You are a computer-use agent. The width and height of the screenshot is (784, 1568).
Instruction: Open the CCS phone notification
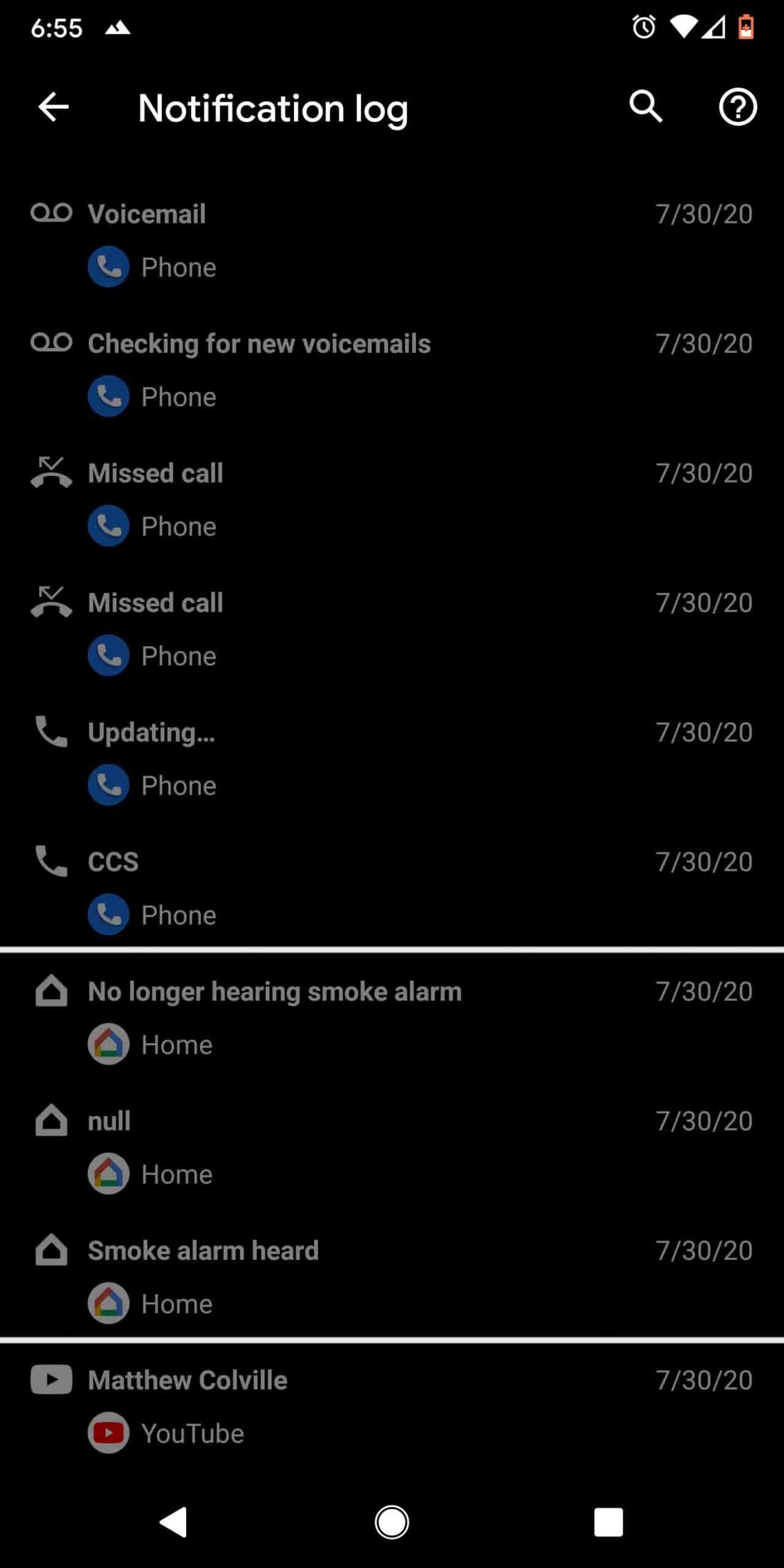point(392,888)
